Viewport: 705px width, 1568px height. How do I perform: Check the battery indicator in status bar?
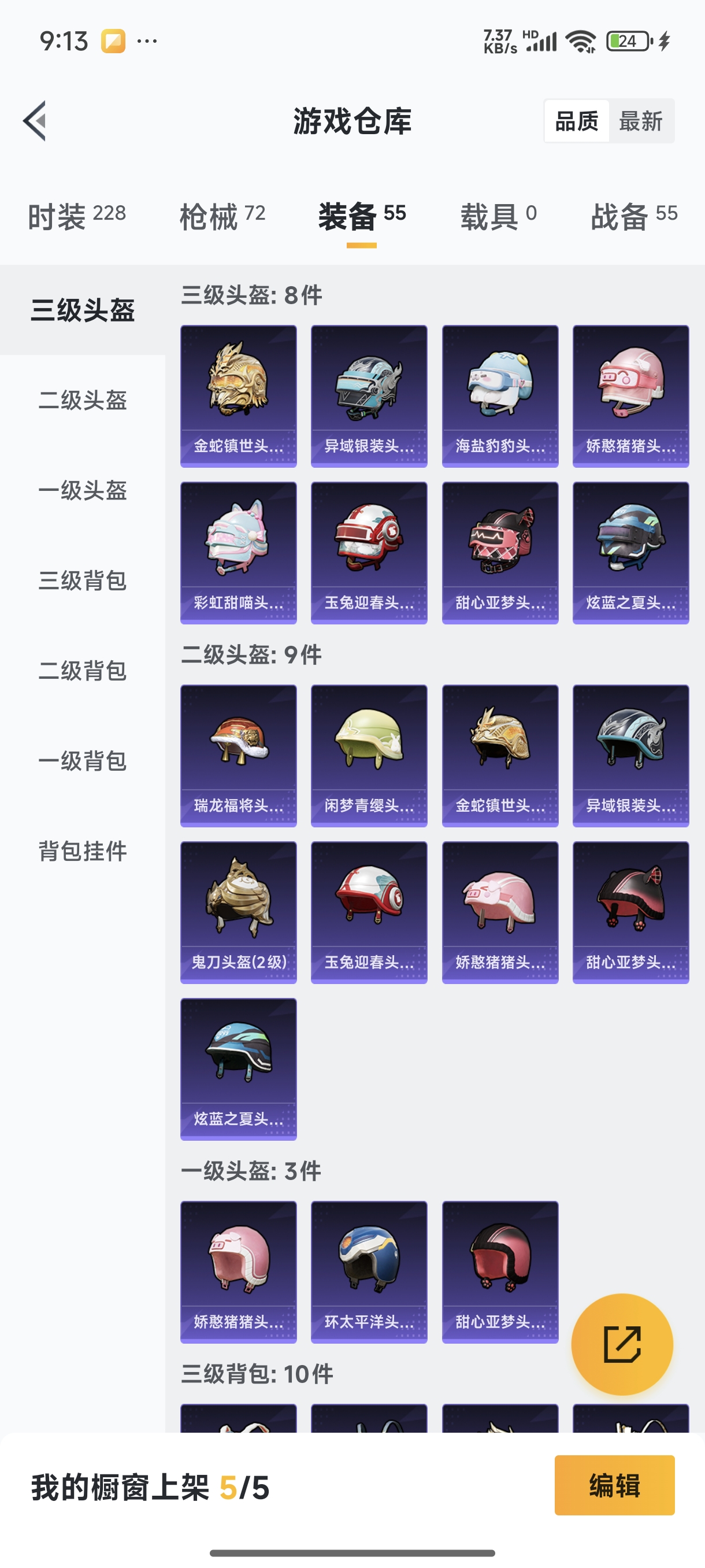click(627, 41)
